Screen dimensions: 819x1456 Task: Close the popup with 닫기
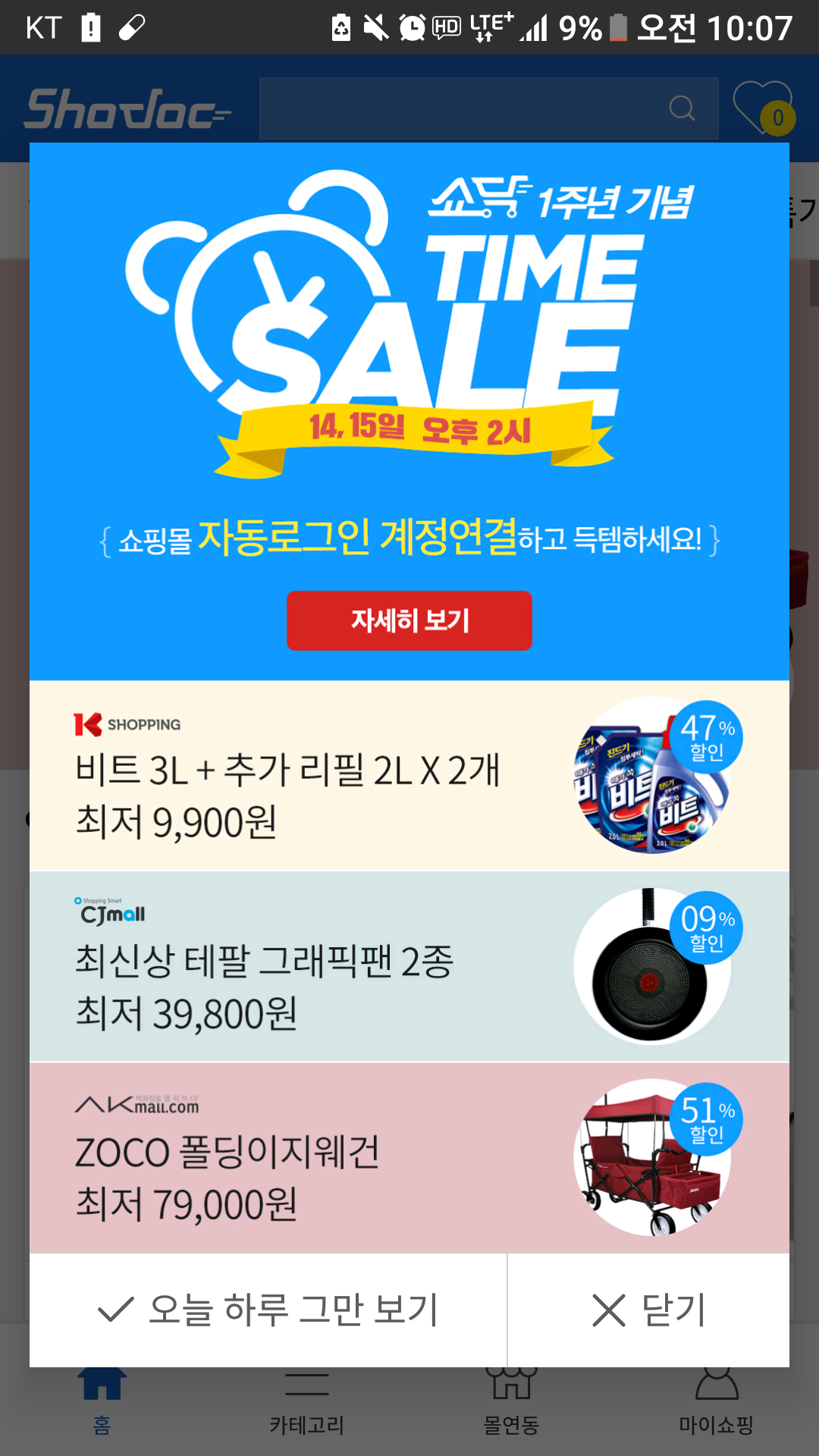648,1310
